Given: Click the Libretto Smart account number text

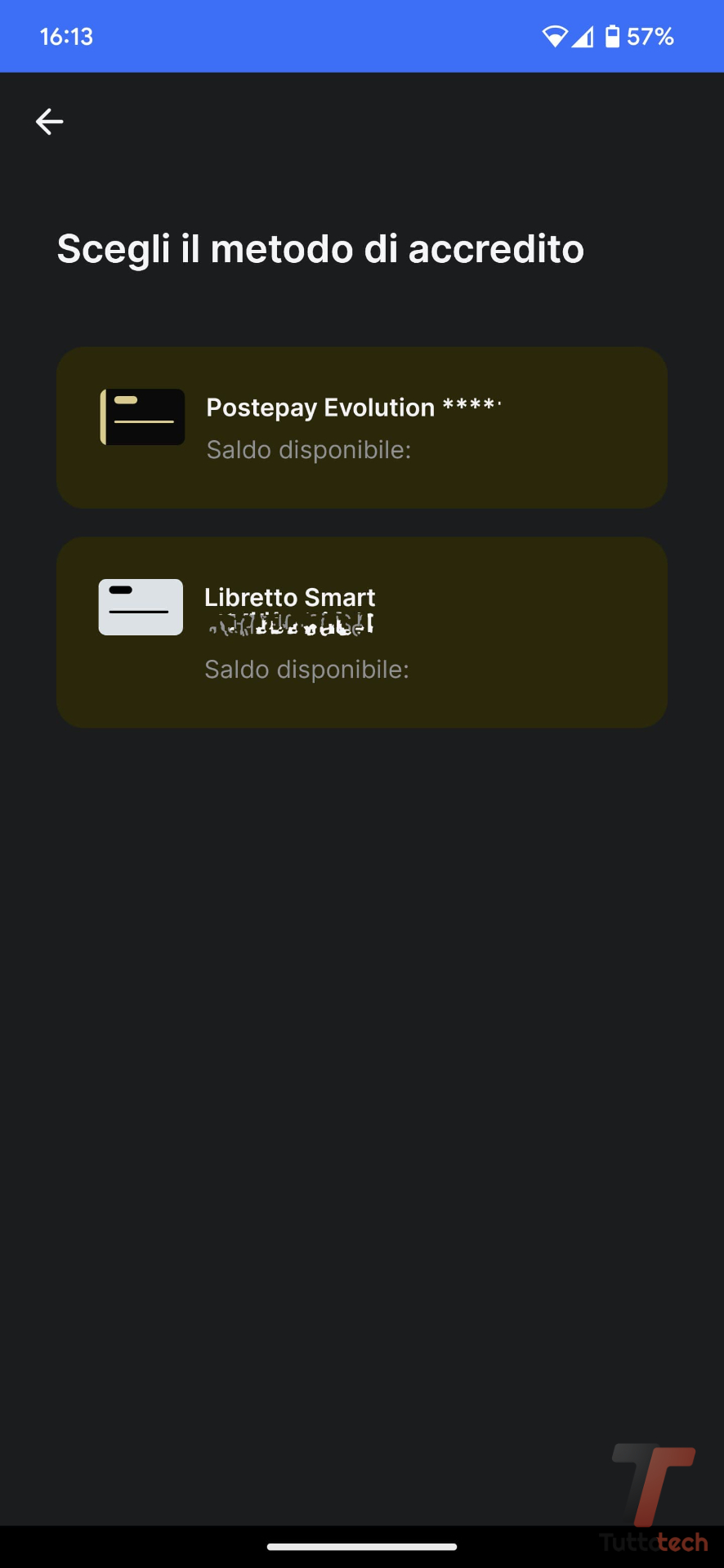Looking at the screenshot, I should pos(290,625).
